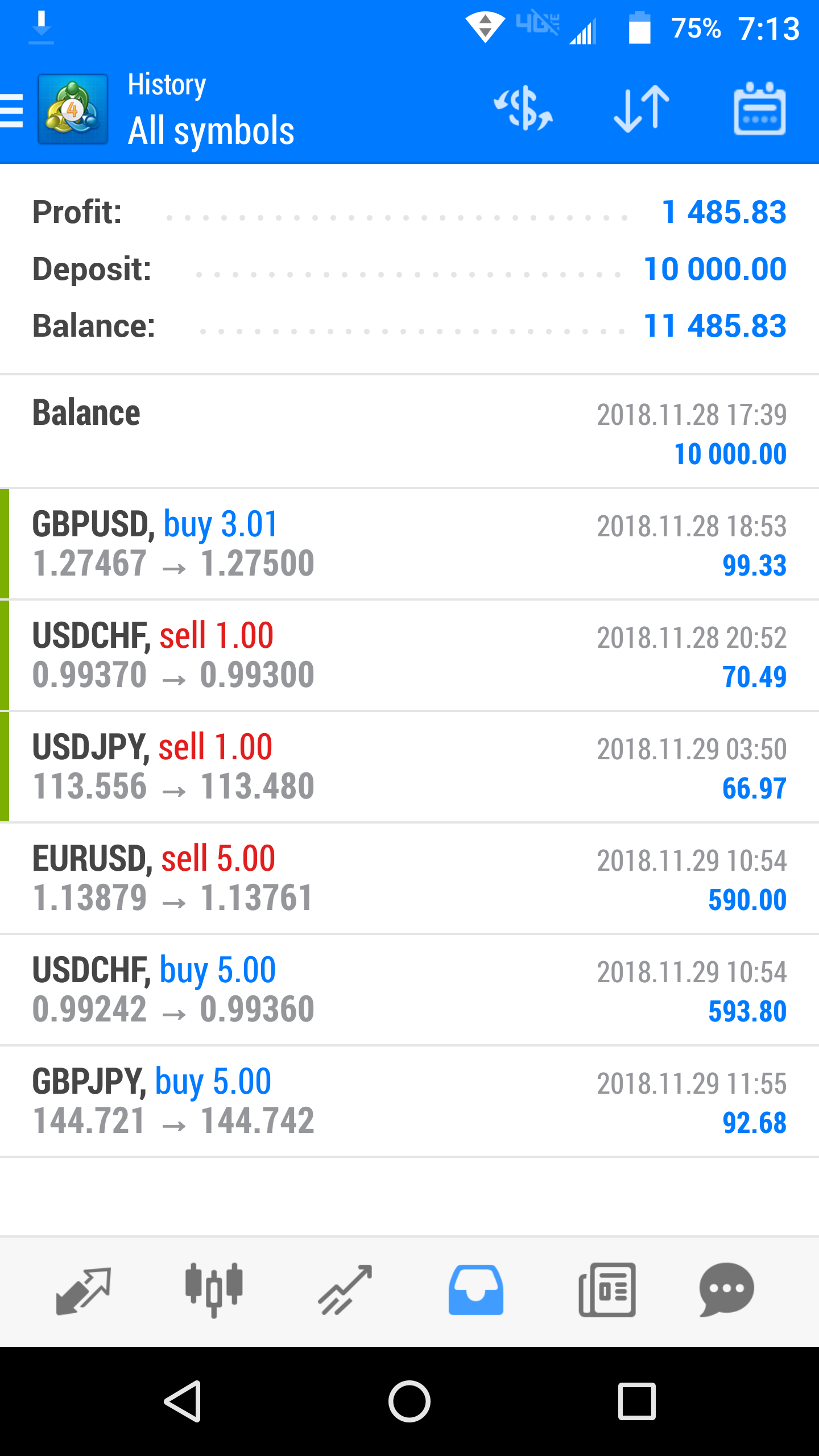819x1456 pixels.
Task: Open the USDCHF sell 1.00 trade
Action: pos(409,655)
